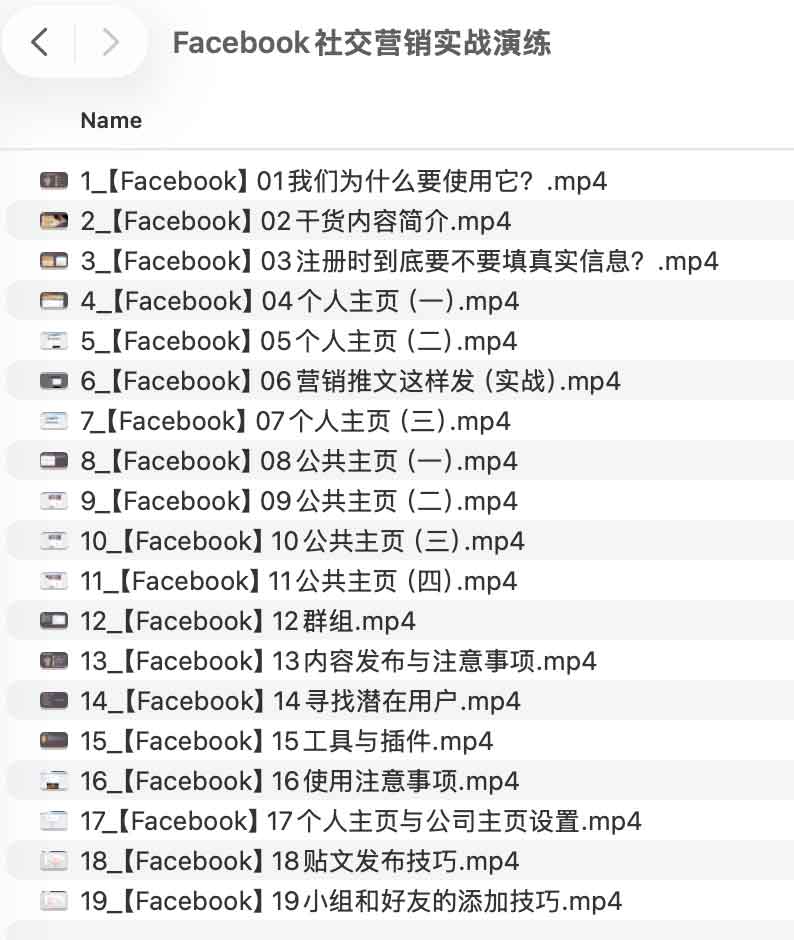The height and width of the screenshot is (940, 794).
Task: Open 08 公共主页 (一).mp4
Action: (x=299, y=461)
